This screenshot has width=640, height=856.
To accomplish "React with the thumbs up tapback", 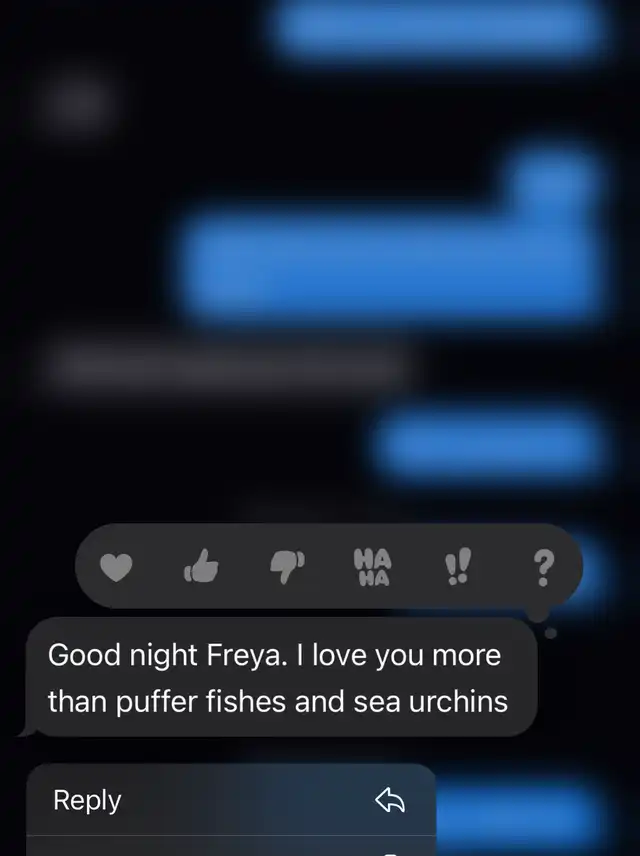I will click(202, 568).
